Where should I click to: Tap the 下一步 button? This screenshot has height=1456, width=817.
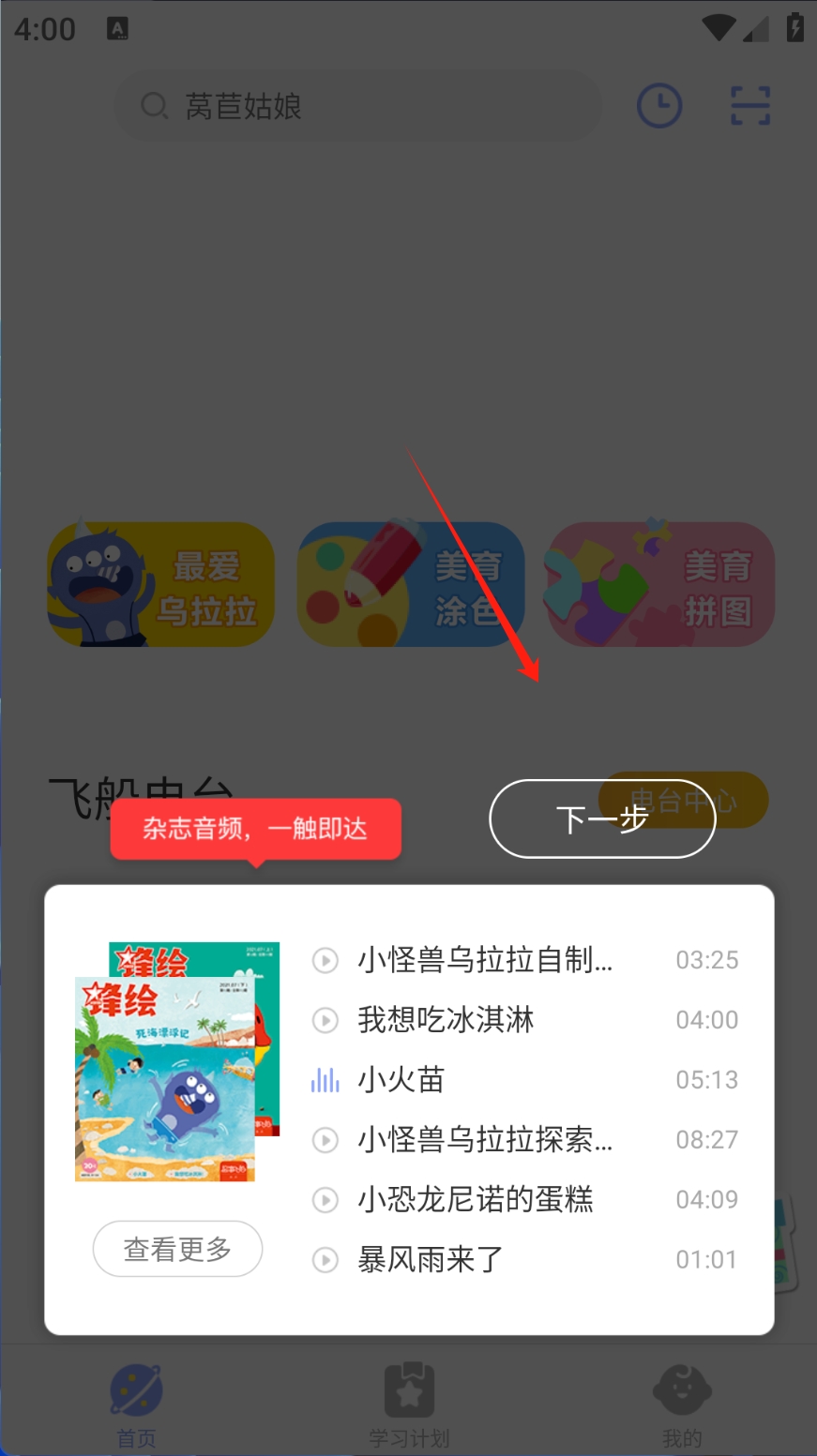pos(602,818)
